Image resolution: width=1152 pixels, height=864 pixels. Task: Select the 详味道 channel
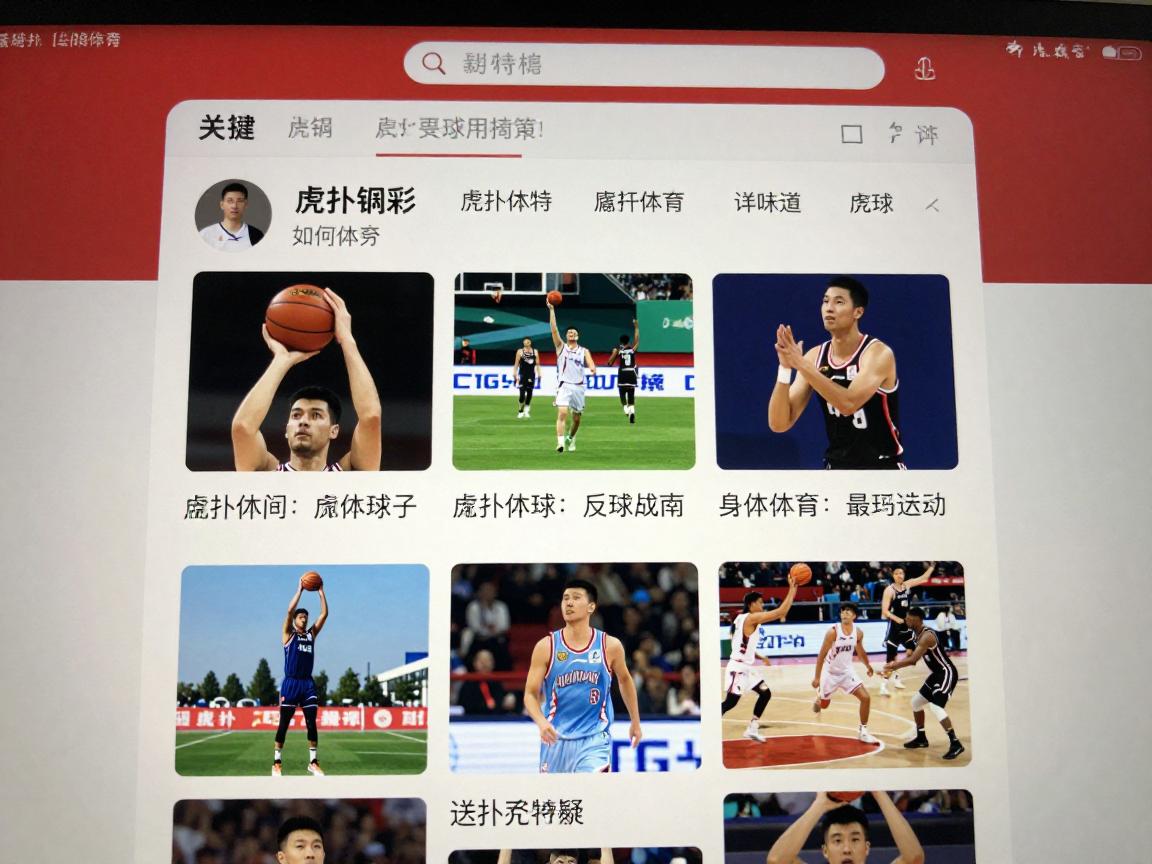767,203
